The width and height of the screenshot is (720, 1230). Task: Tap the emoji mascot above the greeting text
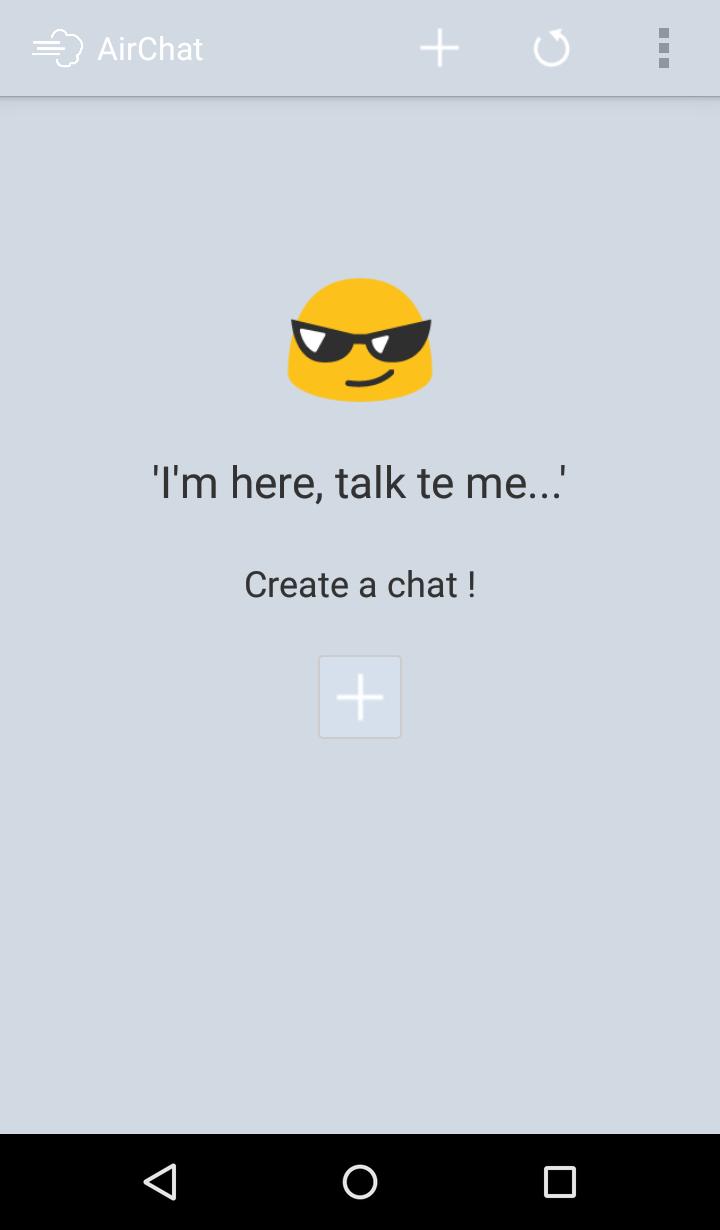(360, 340)
